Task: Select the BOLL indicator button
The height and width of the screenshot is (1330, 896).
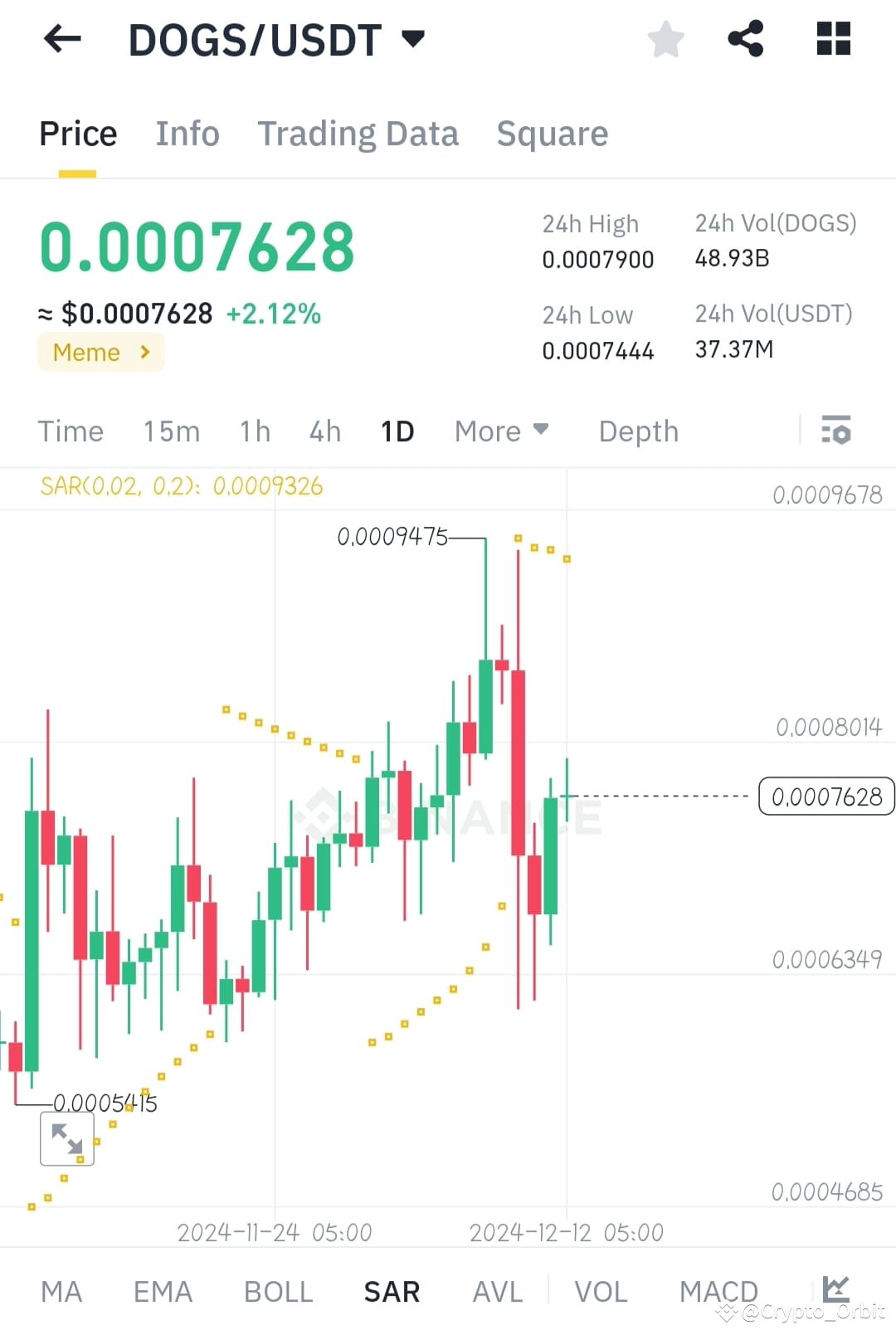Action: [x=277, y=1290]
